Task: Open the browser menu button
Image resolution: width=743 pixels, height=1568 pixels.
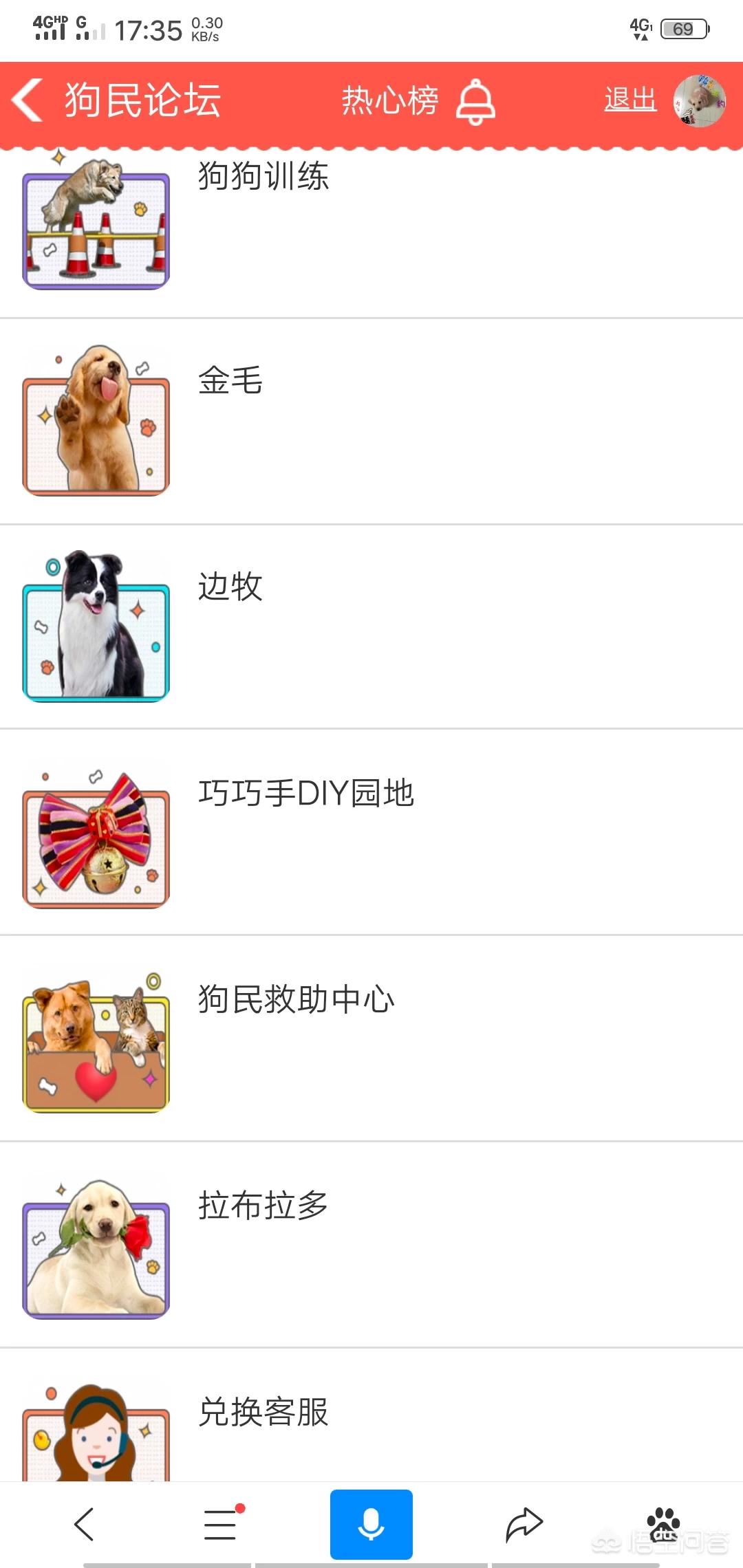Action: pos(222,1525)
